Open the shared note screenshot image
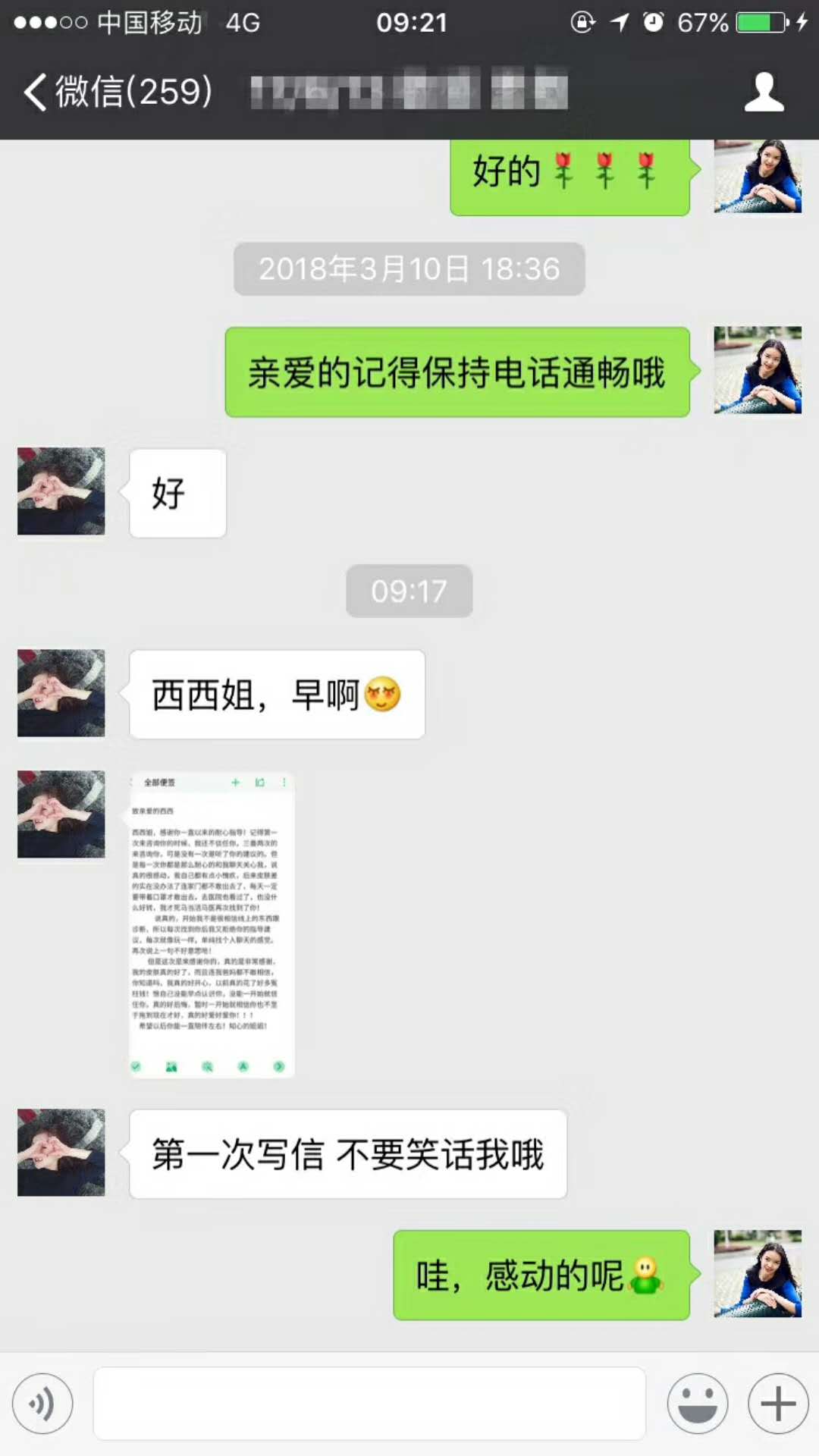The height and width of the screenshot is (1456, 819). [212, 924]
